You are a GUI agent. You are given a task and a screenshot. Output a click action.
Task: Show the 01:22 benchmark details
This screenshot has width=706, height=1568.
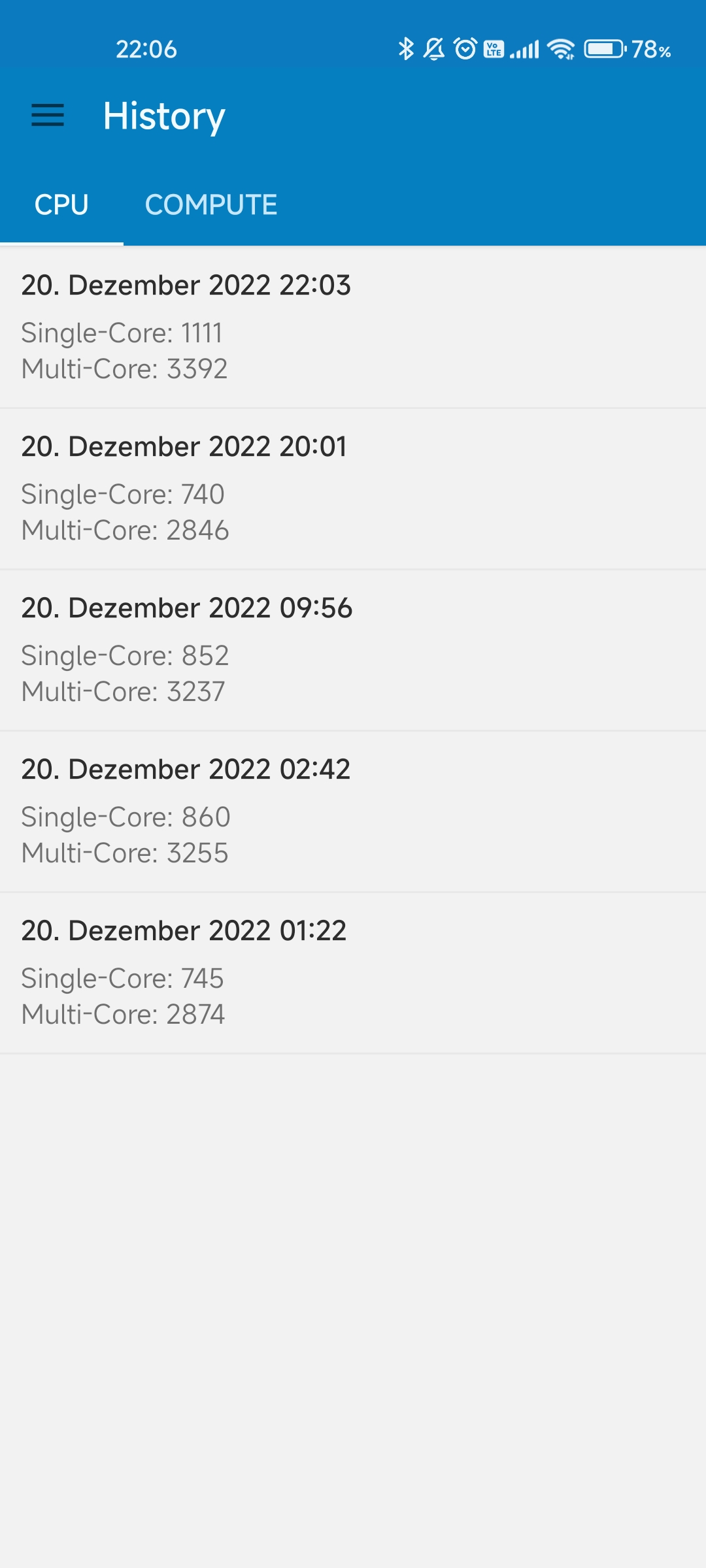click(x=353, y=973)
